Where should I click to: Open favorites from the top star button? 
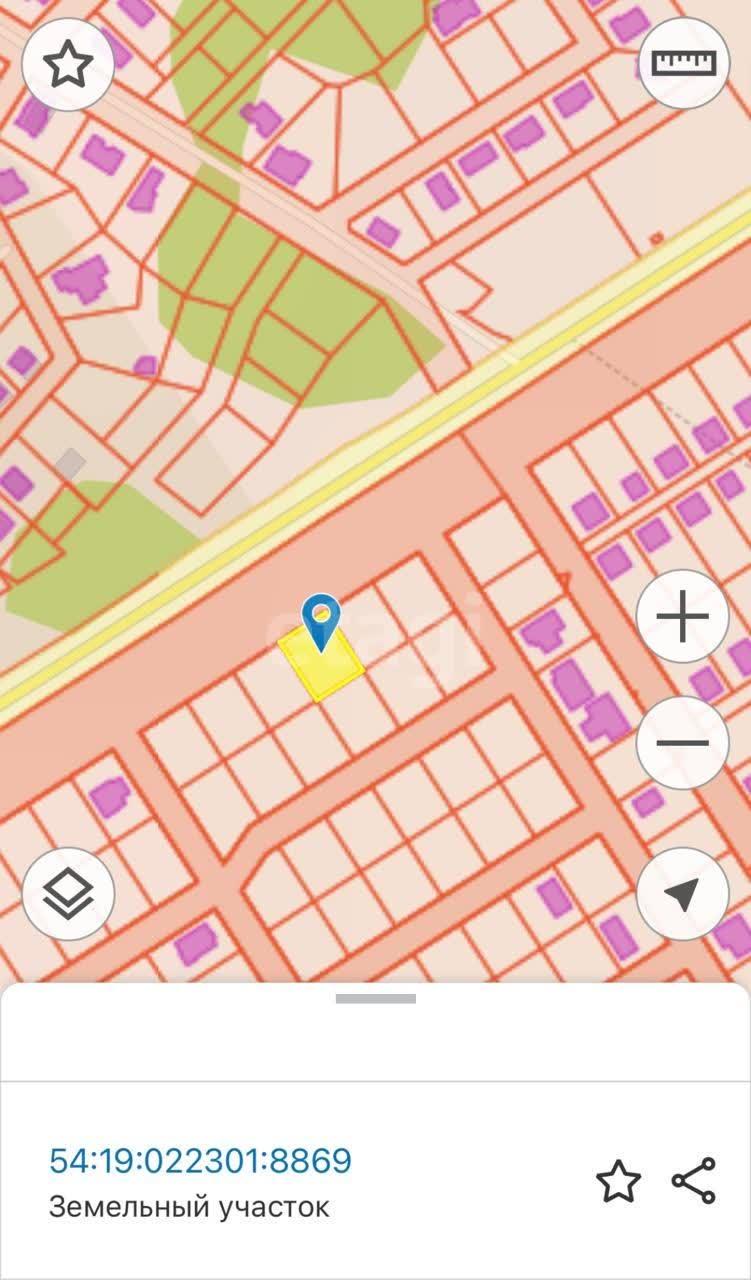68,64
